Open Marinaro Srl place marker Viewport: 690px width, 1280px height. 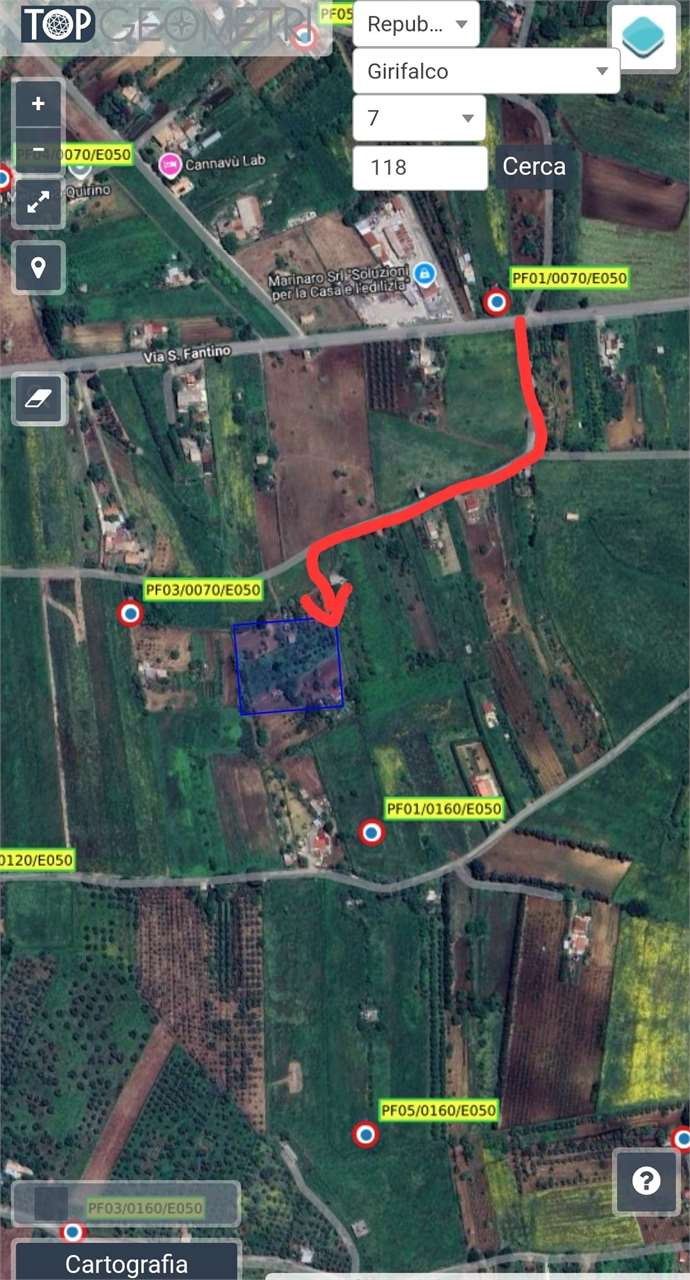click(425, 272)
